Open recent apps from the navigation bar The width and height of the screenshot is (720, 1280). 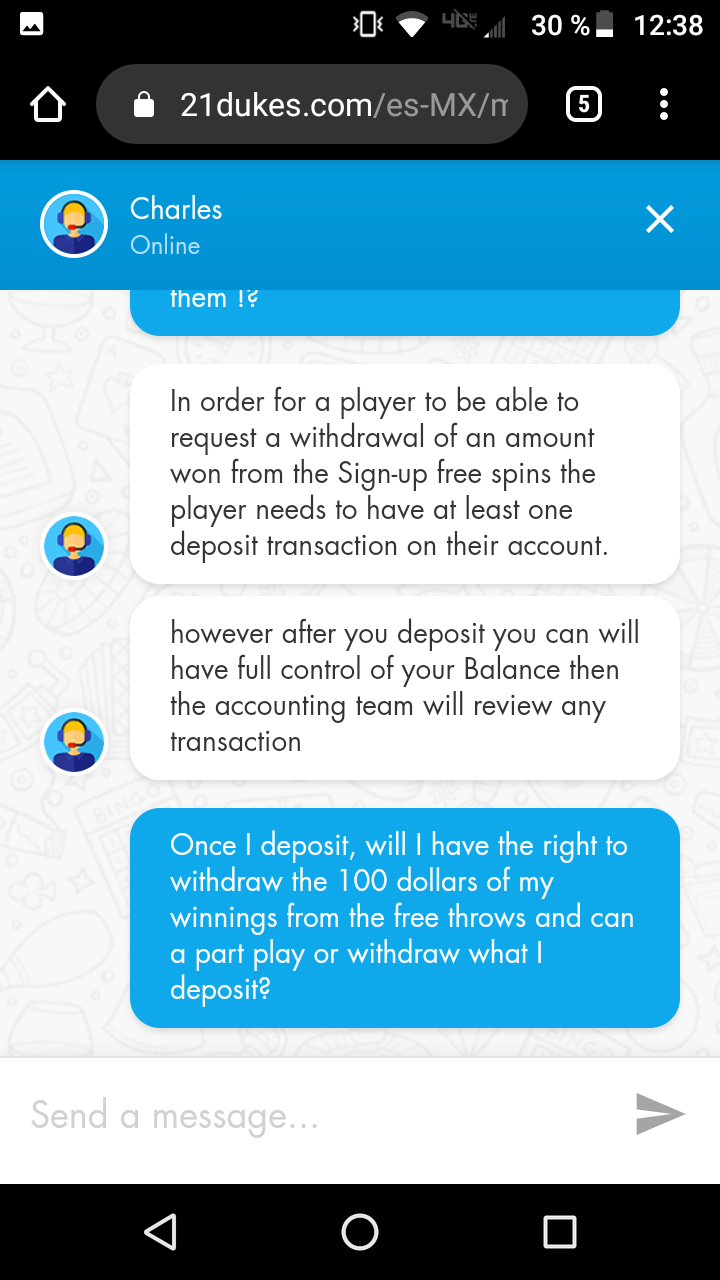tap(560, 1232)
